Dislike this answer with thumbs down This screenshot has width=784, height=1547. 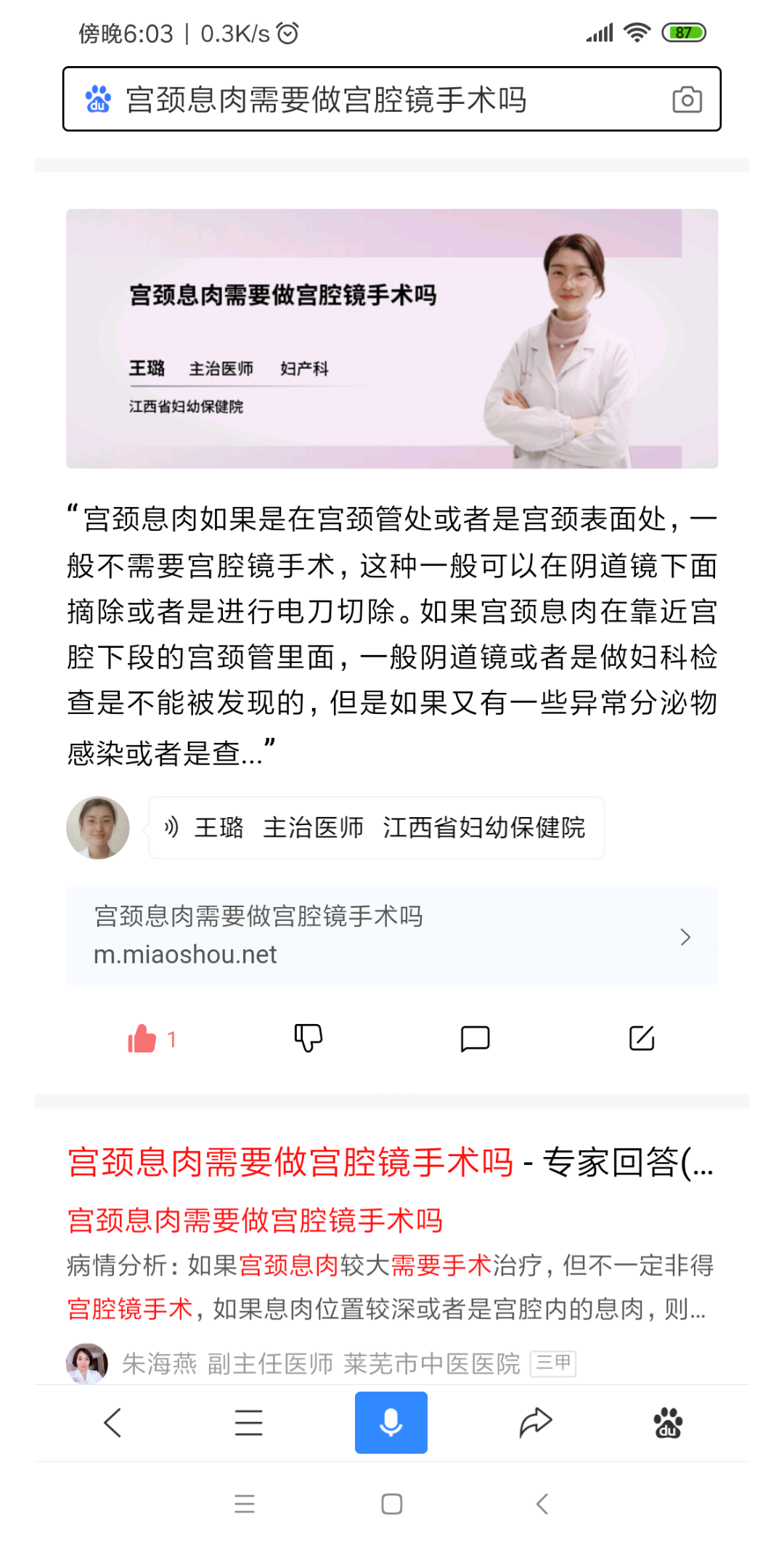click(x=309, y=1039)
